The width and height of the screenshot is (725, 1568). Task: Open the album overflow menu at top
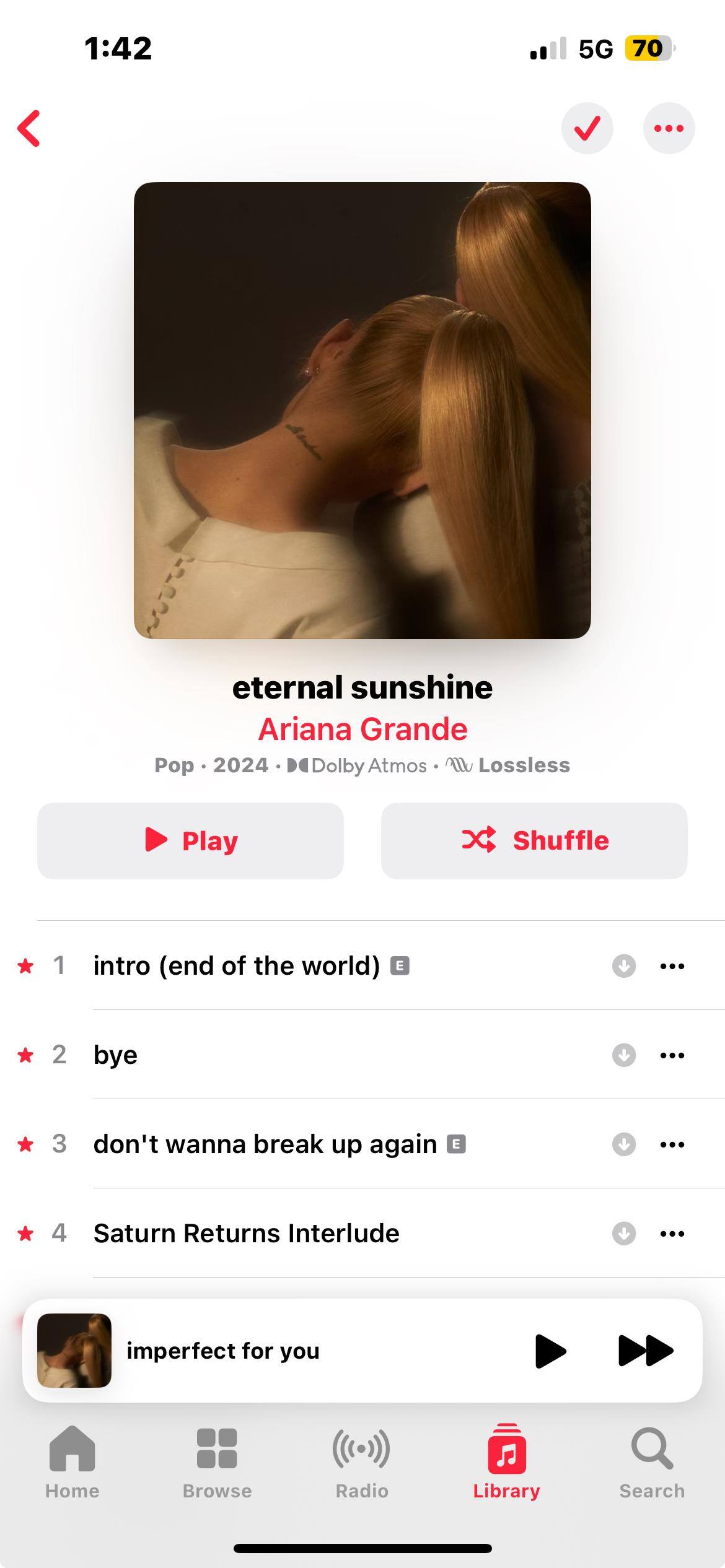point(669,128)
